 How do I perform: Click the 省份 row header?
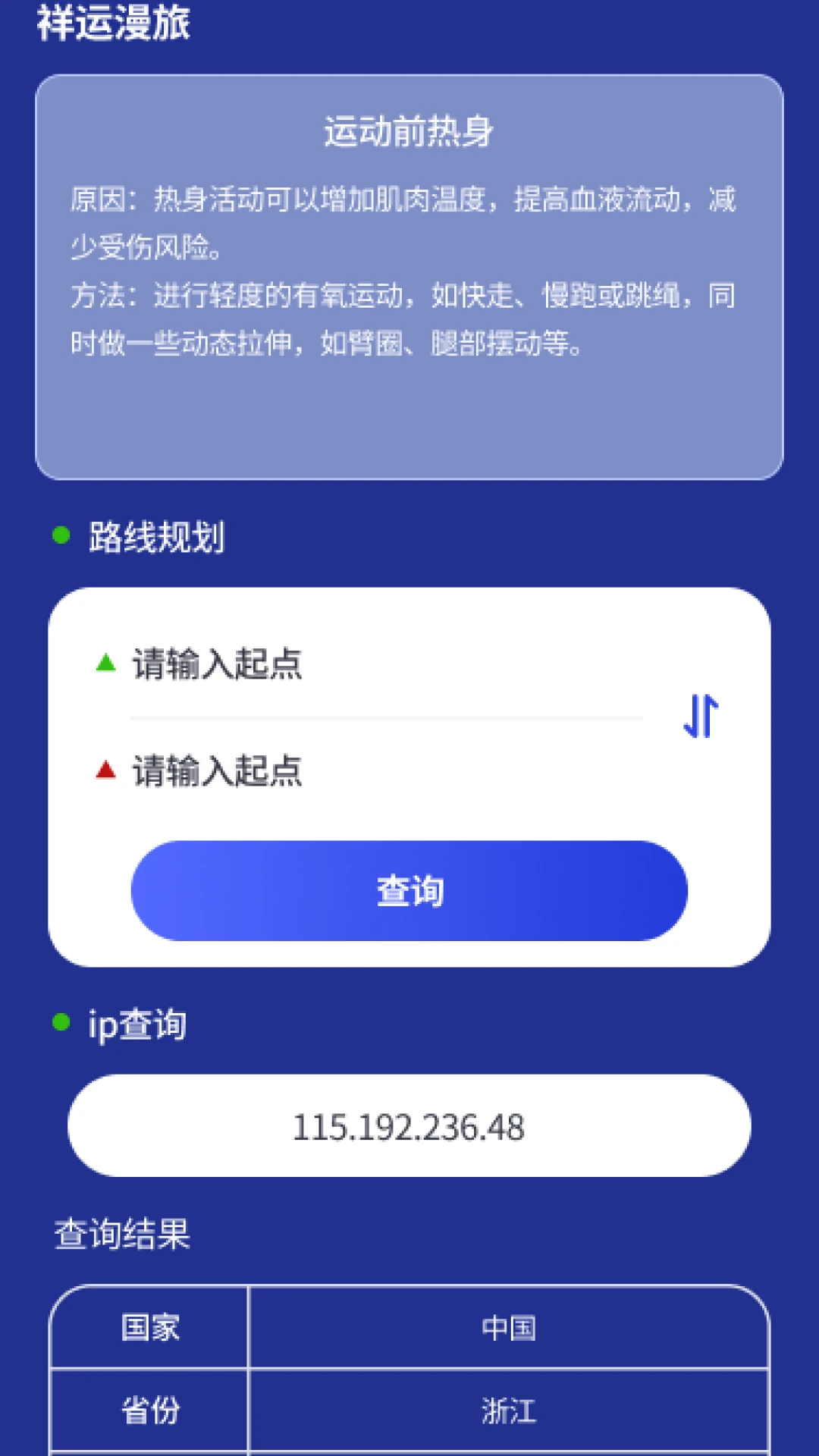[149, 1411]
